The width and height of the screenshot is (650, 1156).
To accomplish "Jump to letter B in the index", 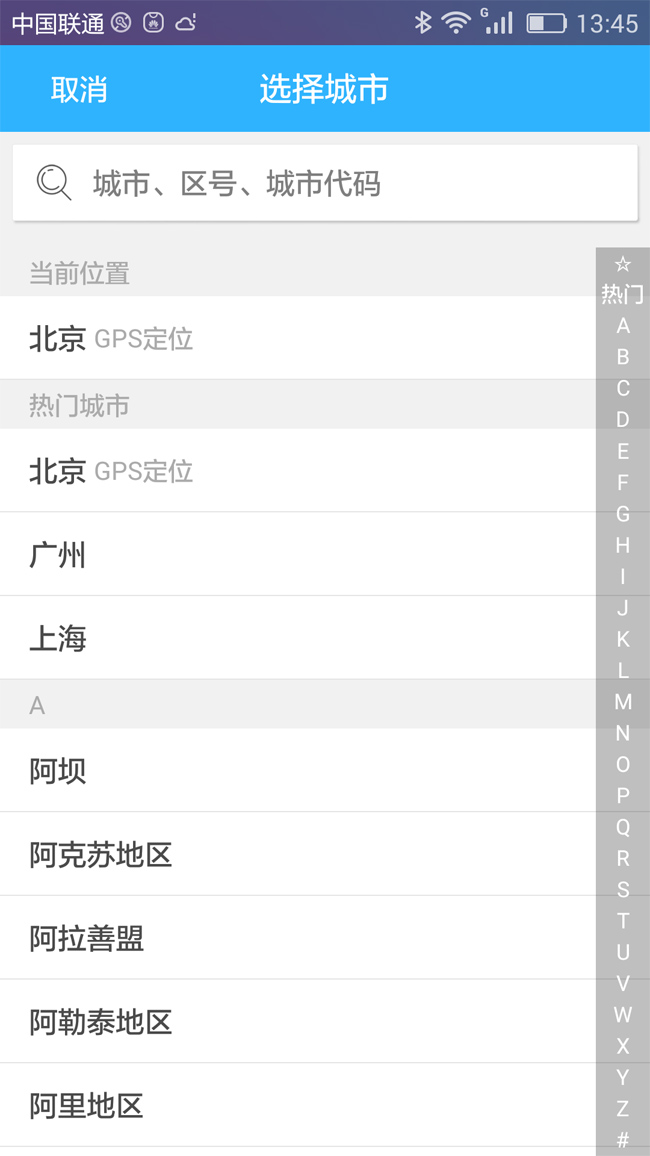I will pos(623,357).
